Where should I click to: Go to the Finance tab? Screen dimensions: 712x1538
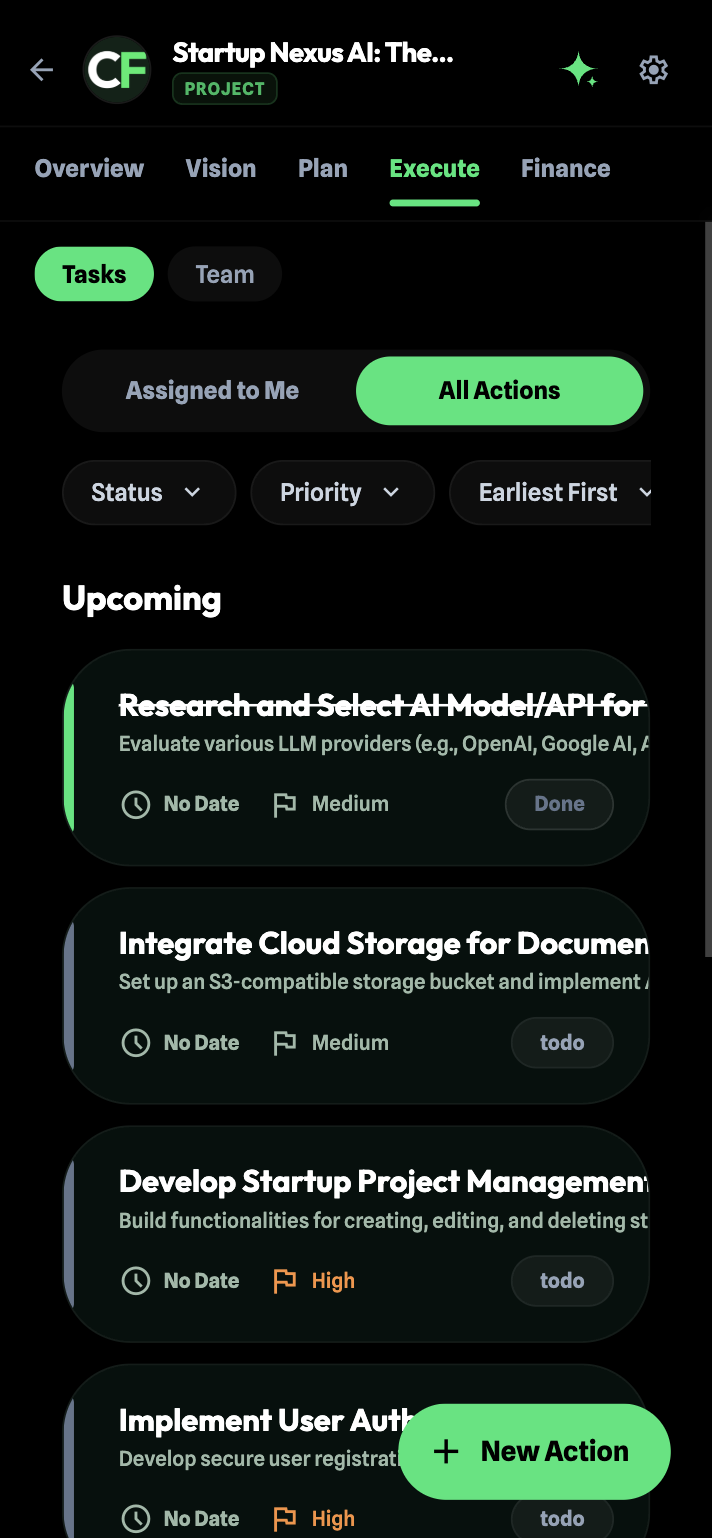[565, 169]
